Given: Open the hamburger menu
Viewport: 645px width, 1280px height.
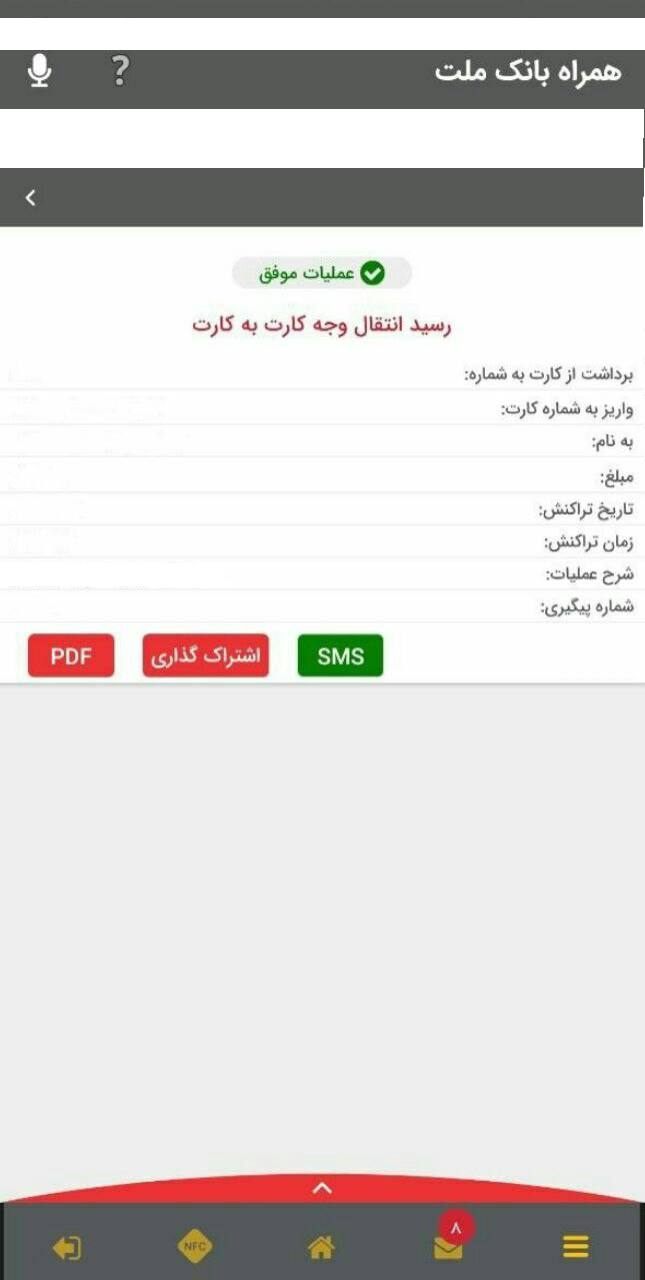Looking at the screenshot, I should tap(575, 1246).
